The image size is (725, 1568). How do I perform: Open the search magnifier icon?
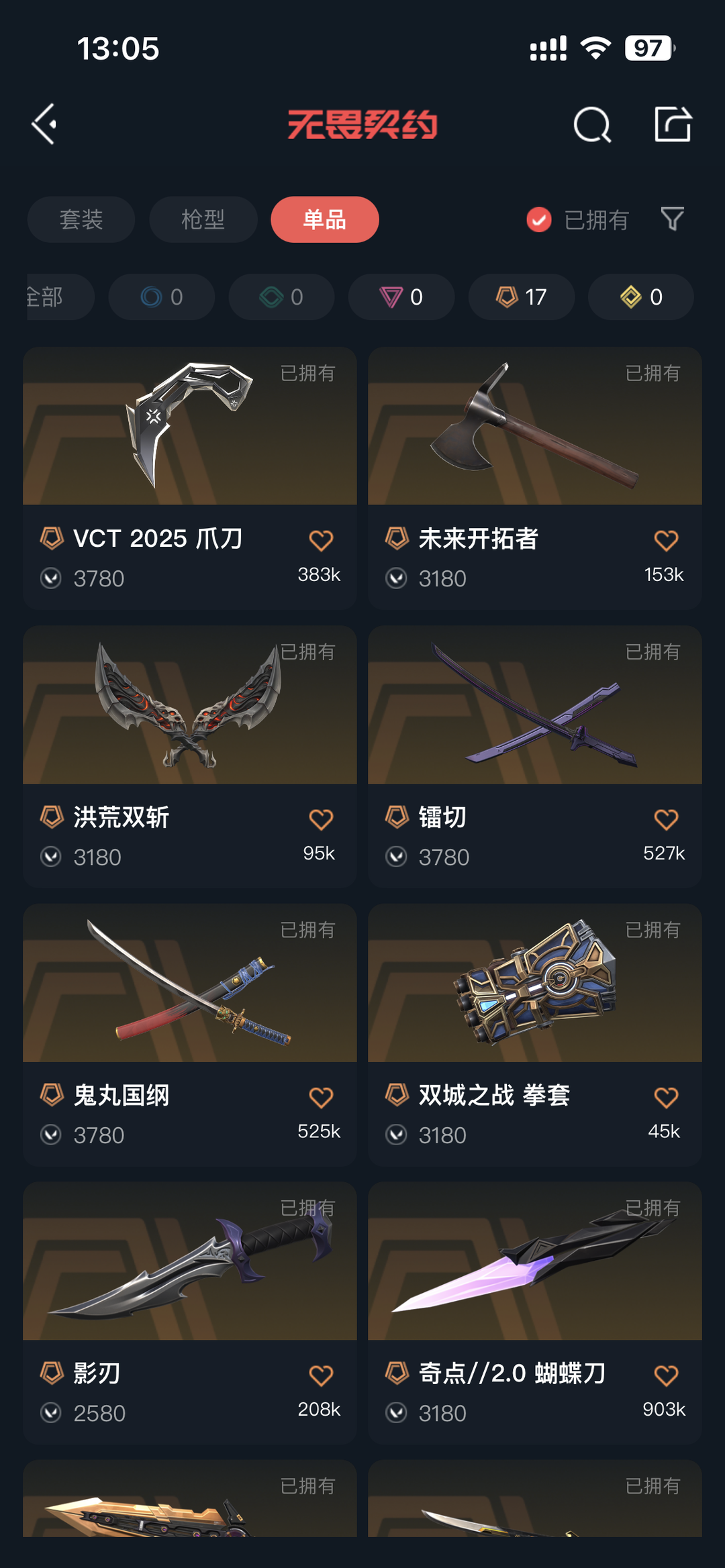point(592,124)
